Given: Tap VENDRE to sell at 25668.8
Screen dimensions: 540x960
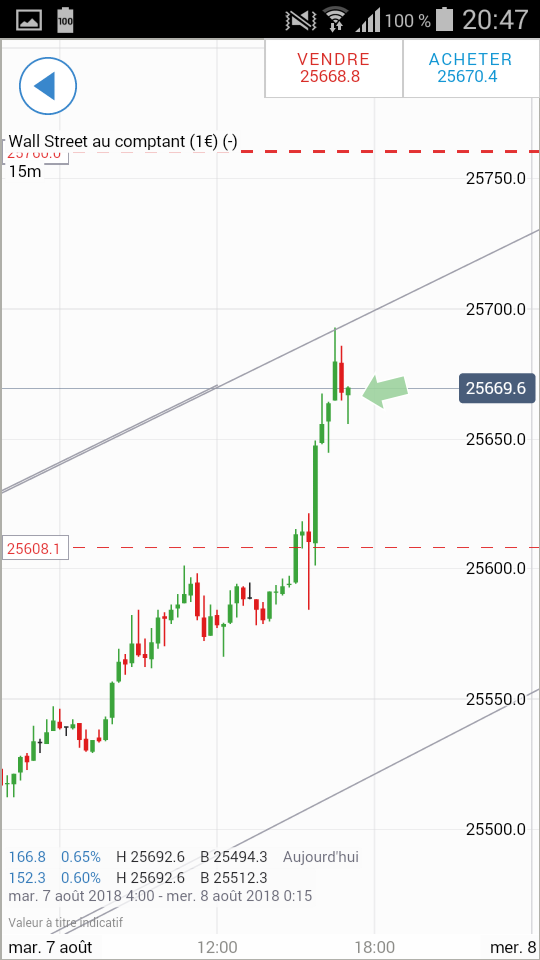Looking at the screenshot, I should (x=334, y=68).
